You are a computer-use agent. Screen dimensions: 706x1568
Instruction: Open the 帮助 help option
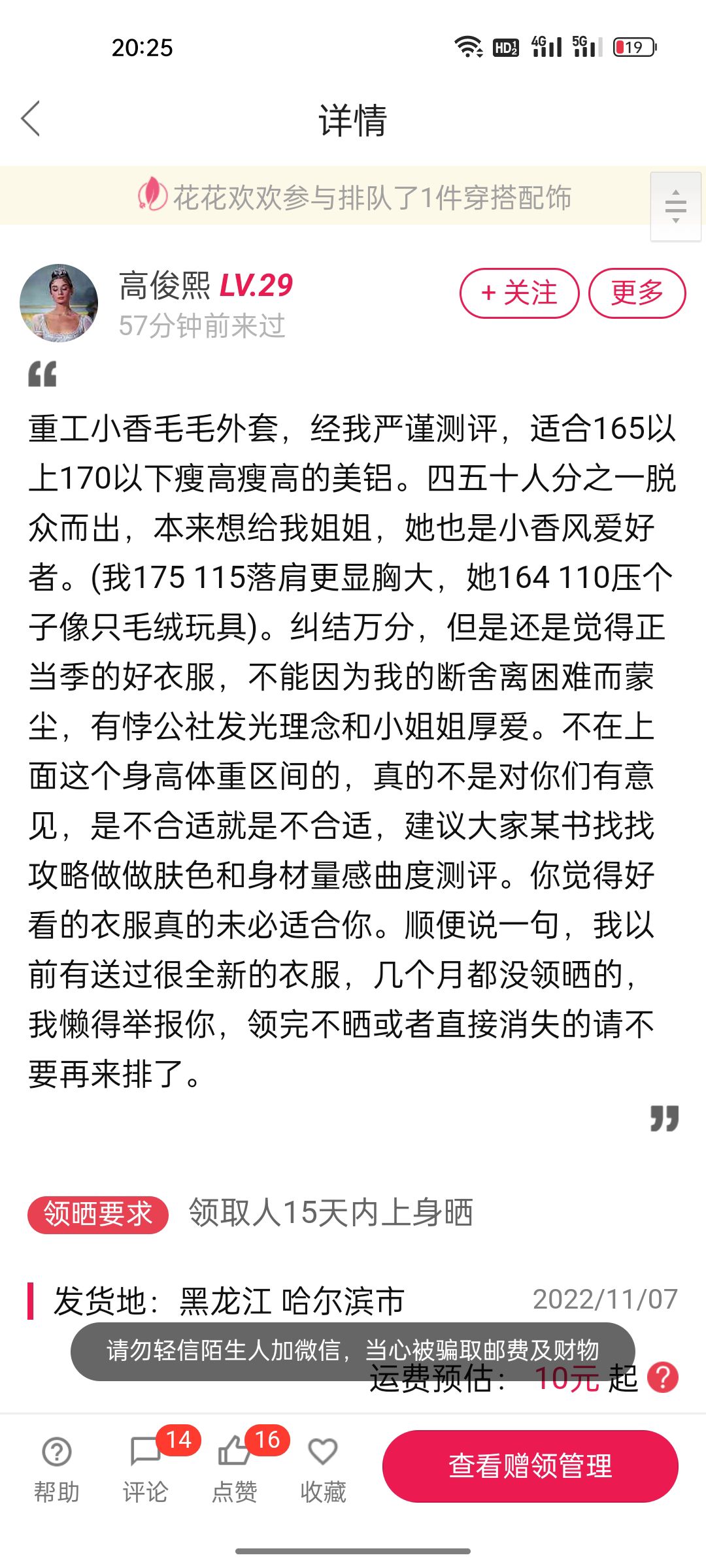tap(57, 1469)
